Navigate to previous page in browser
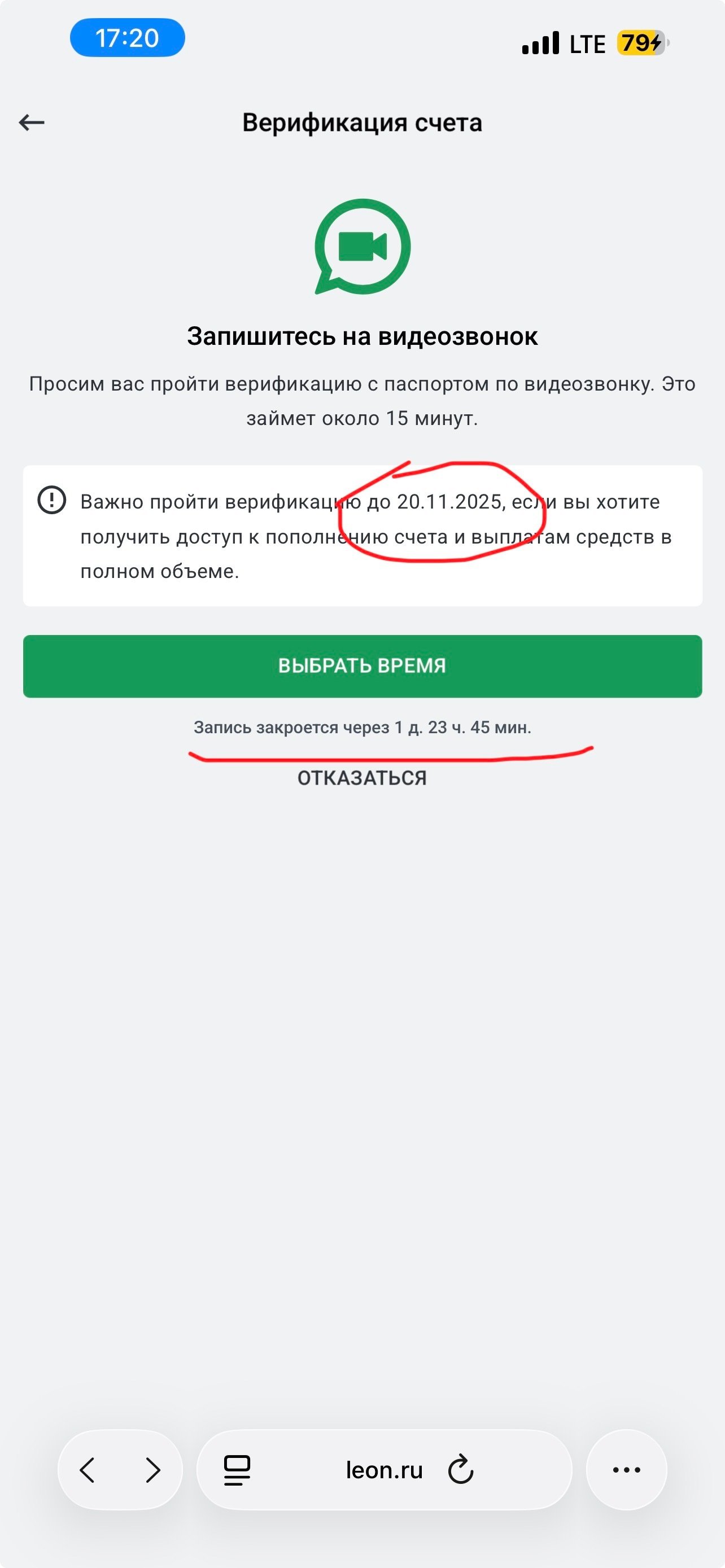This screenshot has height=1568, width=725. pos(88,1470)
